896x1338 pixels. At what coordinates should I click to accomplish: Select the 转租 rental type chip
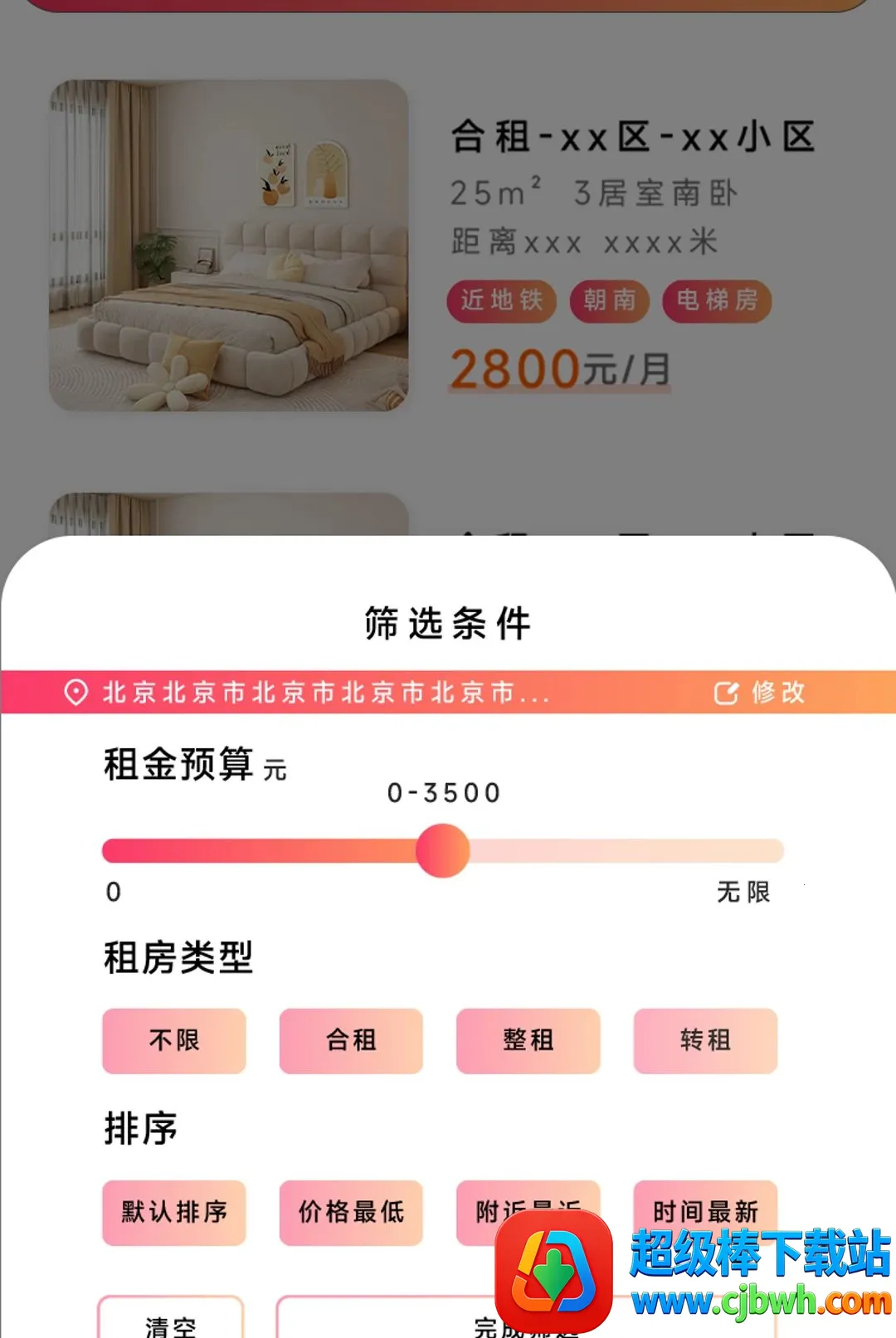(705, 1040)
